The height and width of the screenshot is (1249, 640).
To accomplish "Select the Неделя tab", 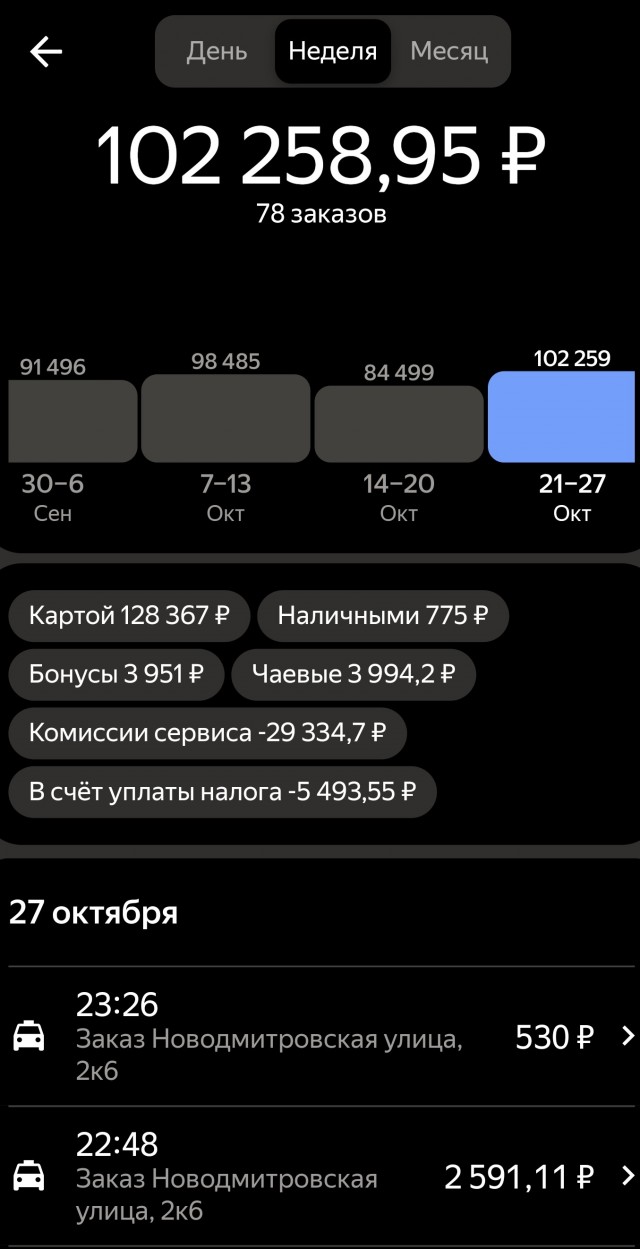I will 333,51.
